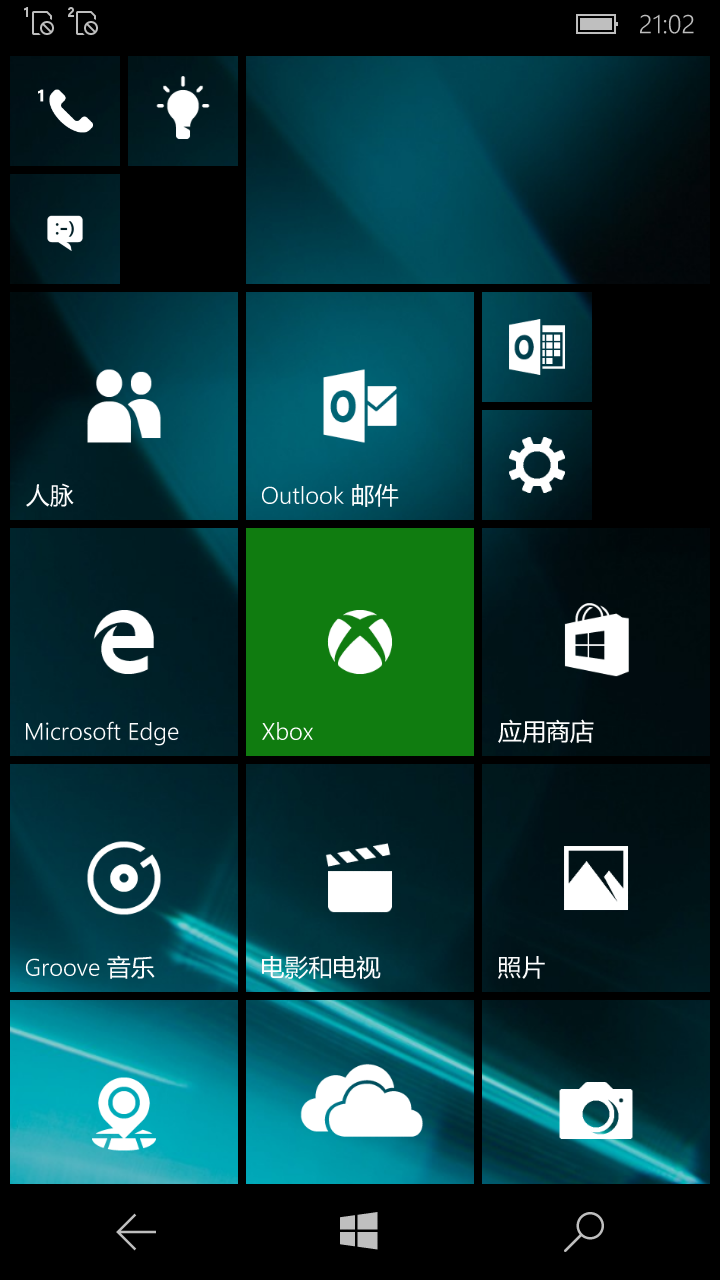
Task: Launch Groove 音乐
Action: point(124,878)
